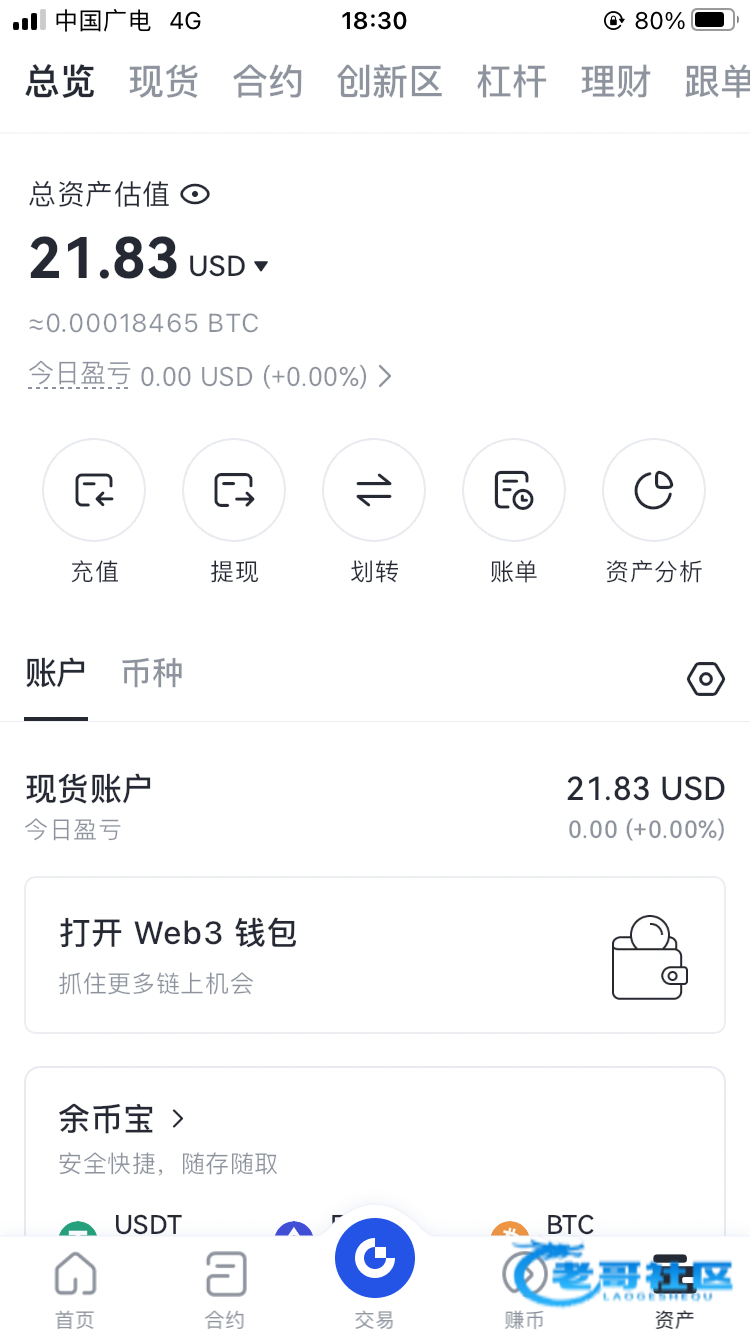Expand 余币宝 details
The width and height of the screenshot is (750, 1334).
123,1118
